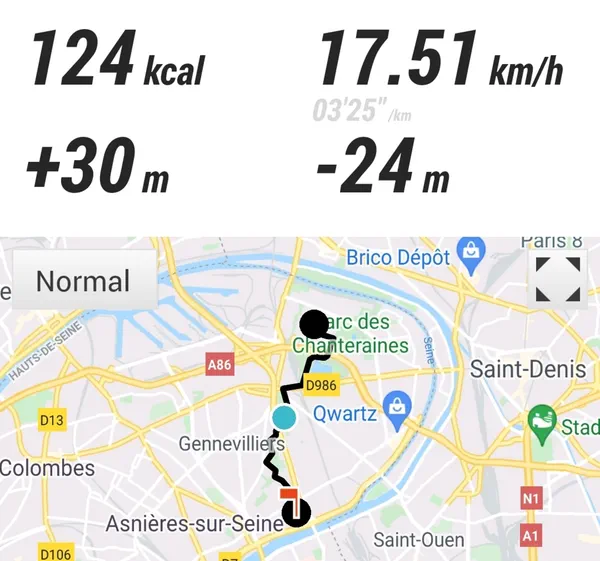Expand the map to fullscreen
600x561 pixels.
coord(557,279)
